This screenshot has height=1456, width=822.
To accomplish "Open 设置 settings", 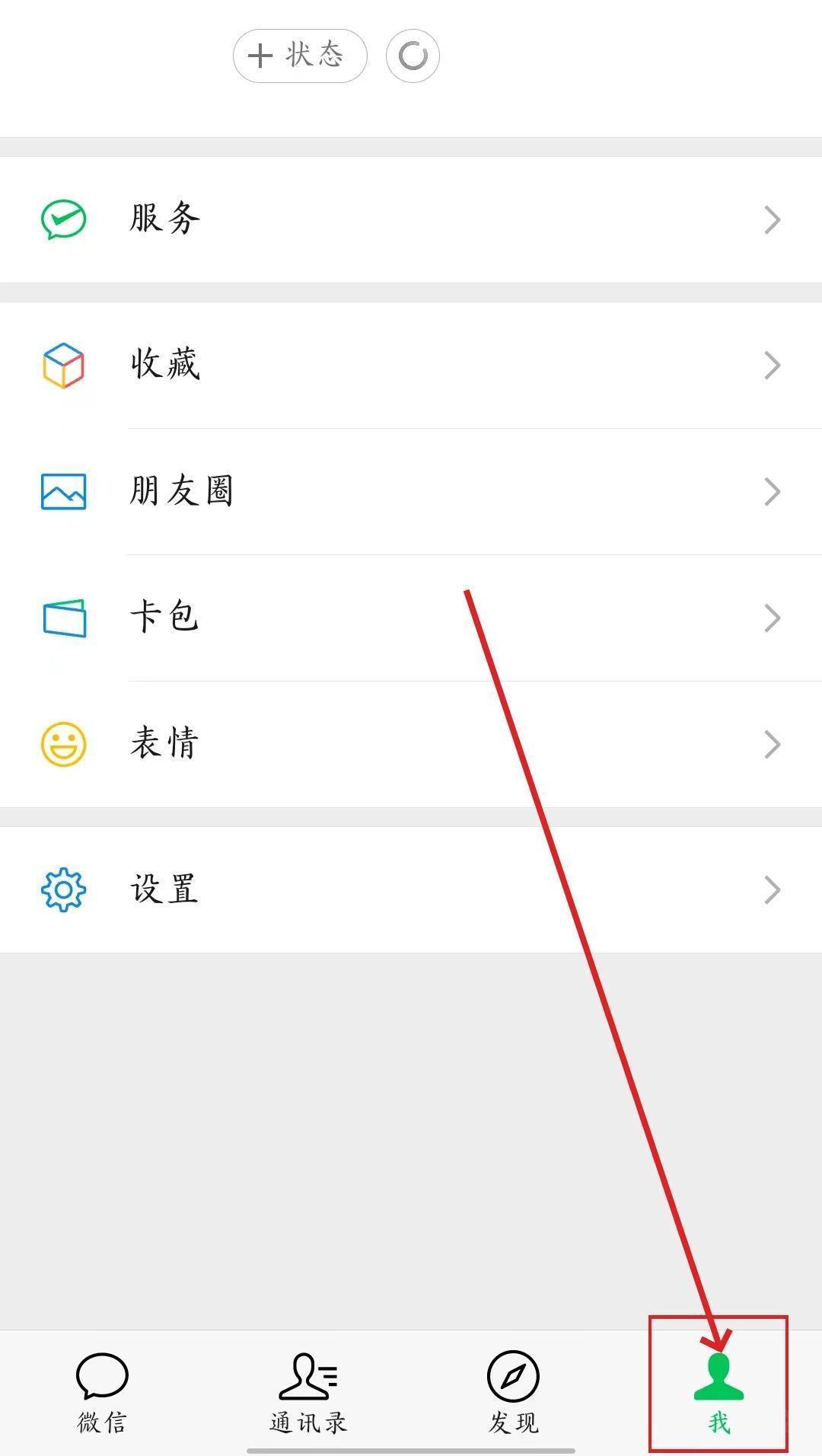I will point(411,889).
